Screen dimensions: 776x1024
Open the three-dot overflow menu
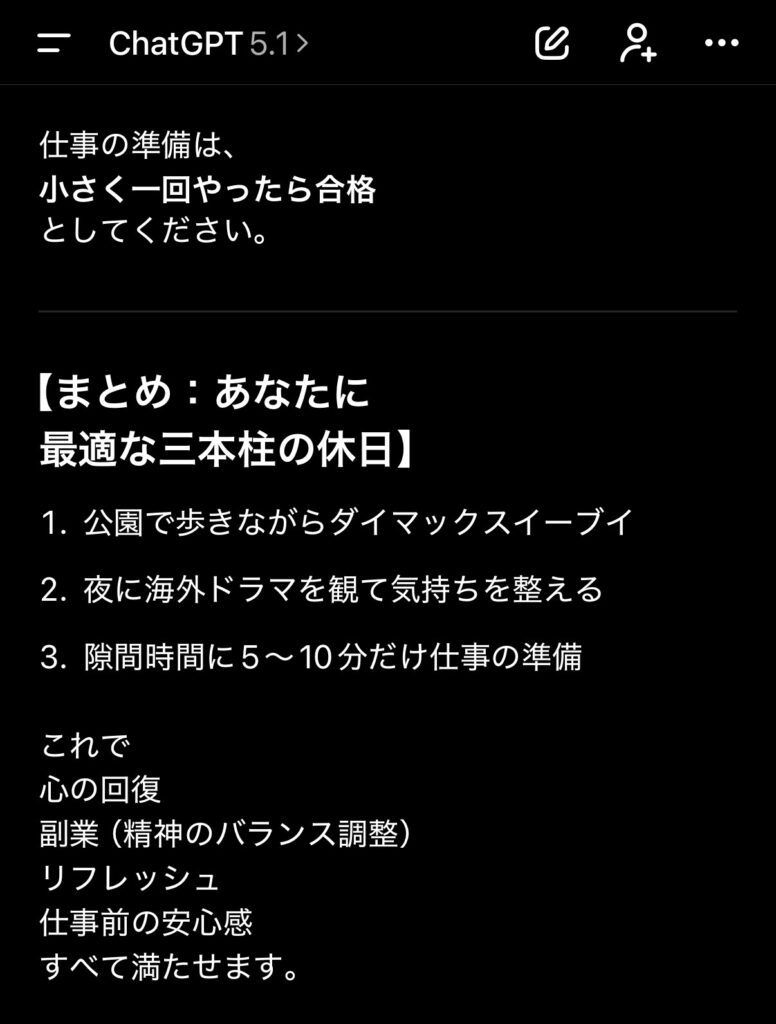click(x=721, y=43)
